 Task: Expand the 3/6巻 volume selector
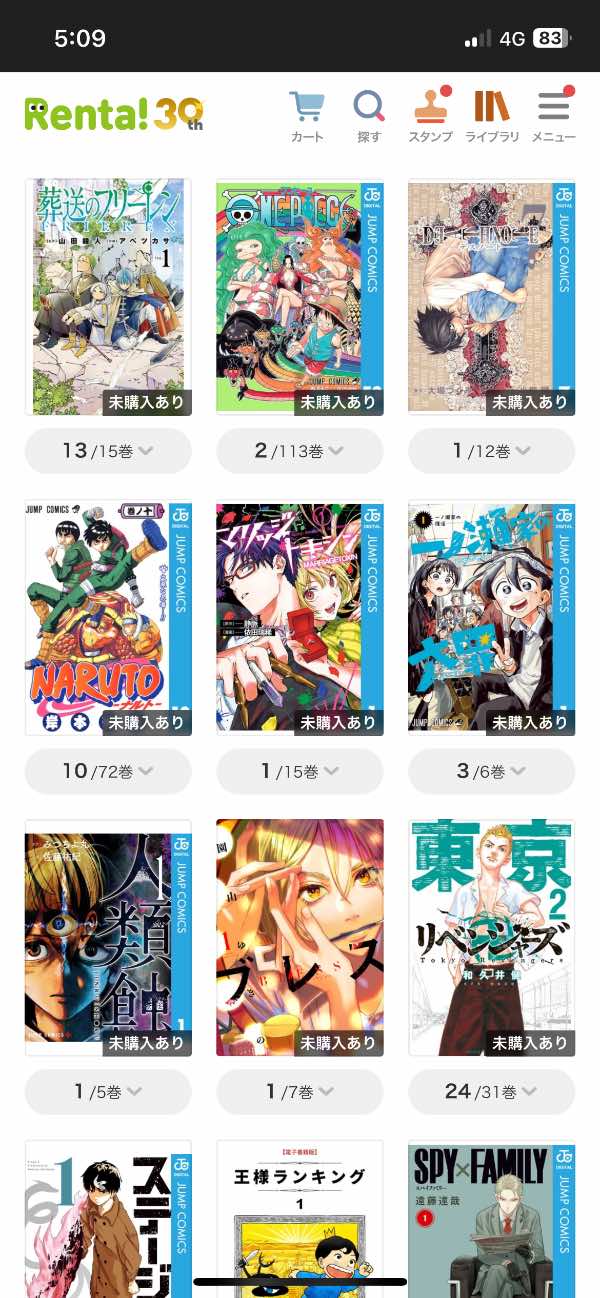[492, 771]
